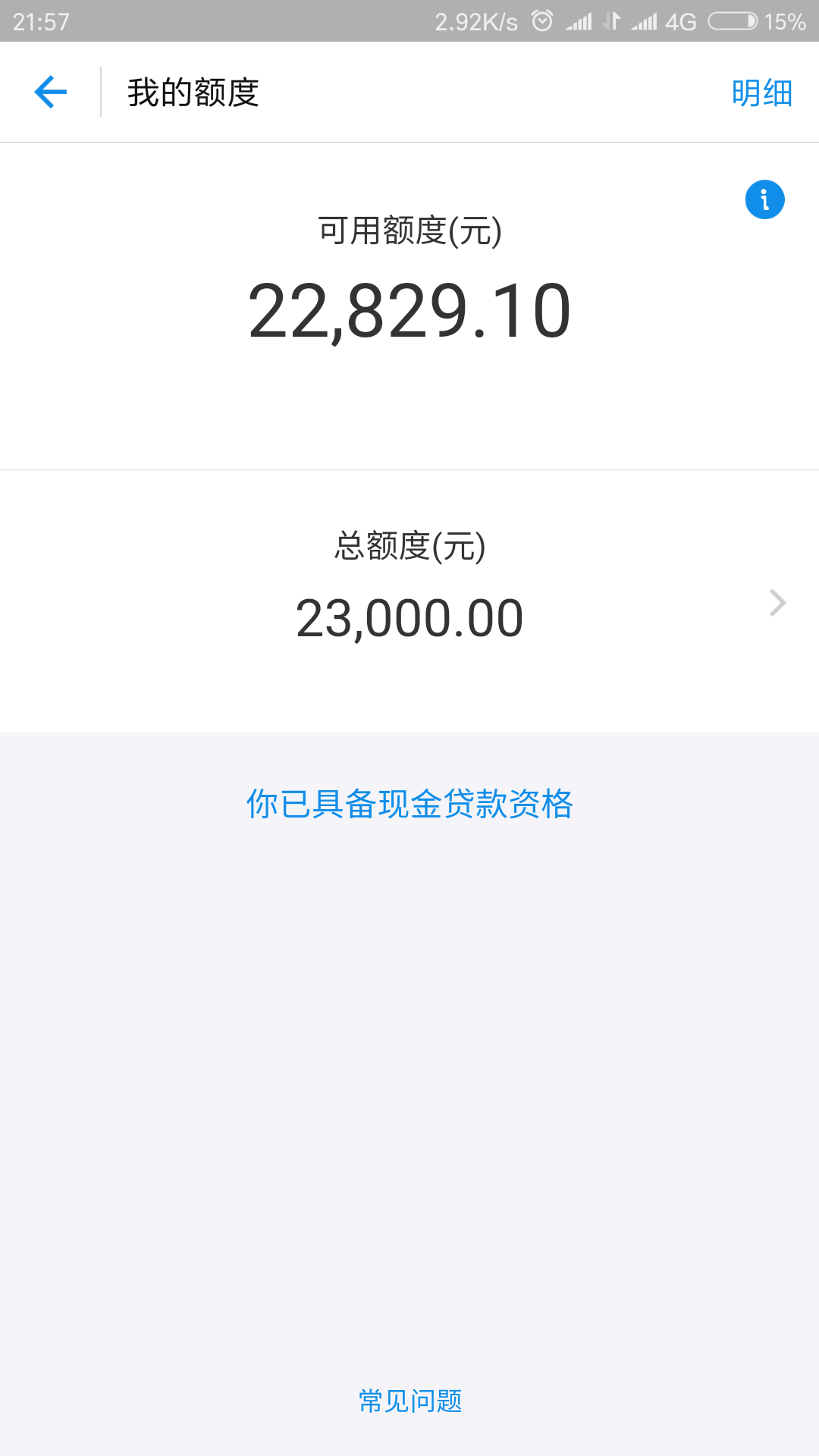Tap the second SIM signal icon
Viewport: 819px width, 1456px height.
(x=645, y=20)
